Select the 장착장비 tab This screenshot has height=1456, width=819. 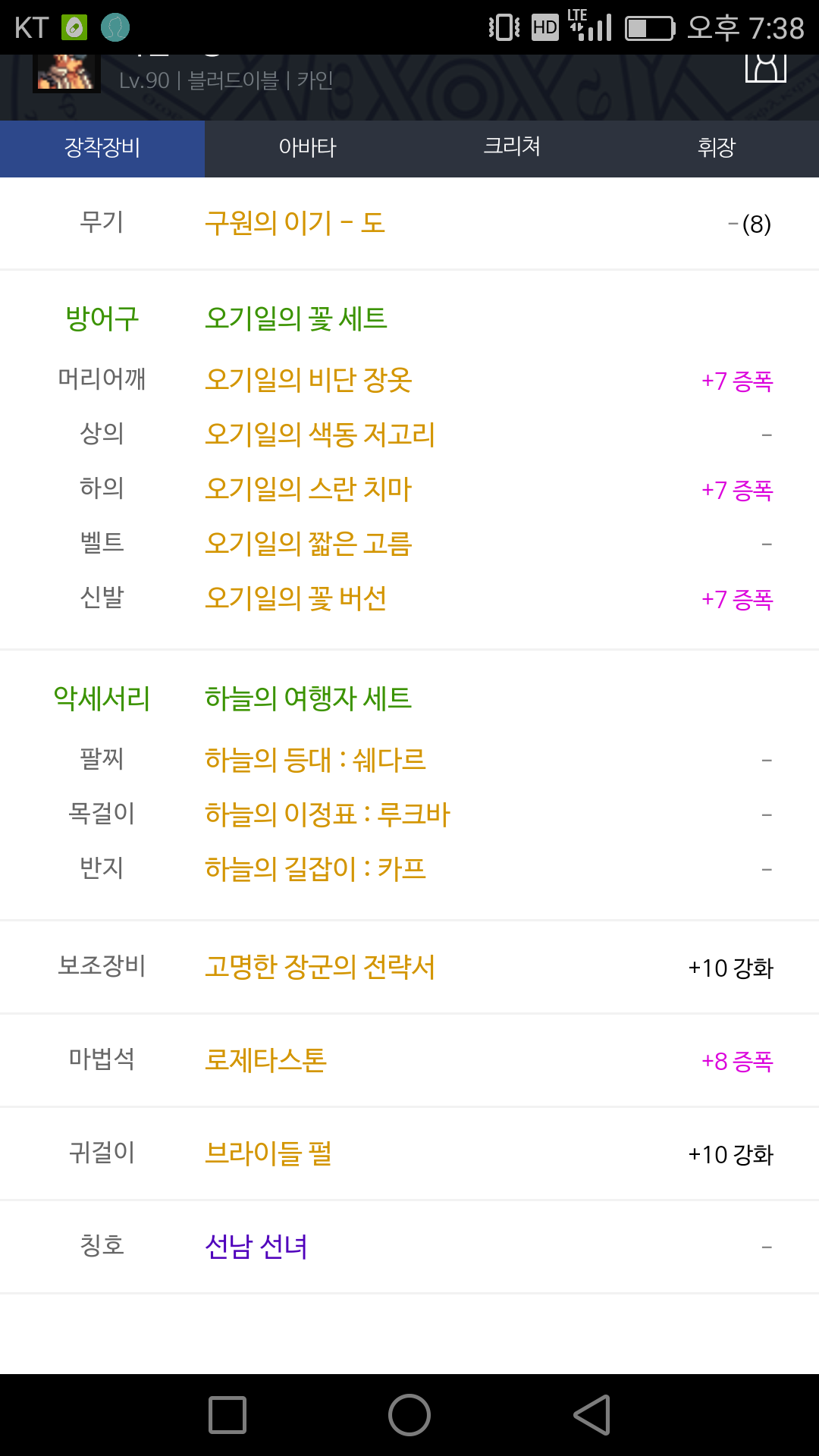pos(102,148)
